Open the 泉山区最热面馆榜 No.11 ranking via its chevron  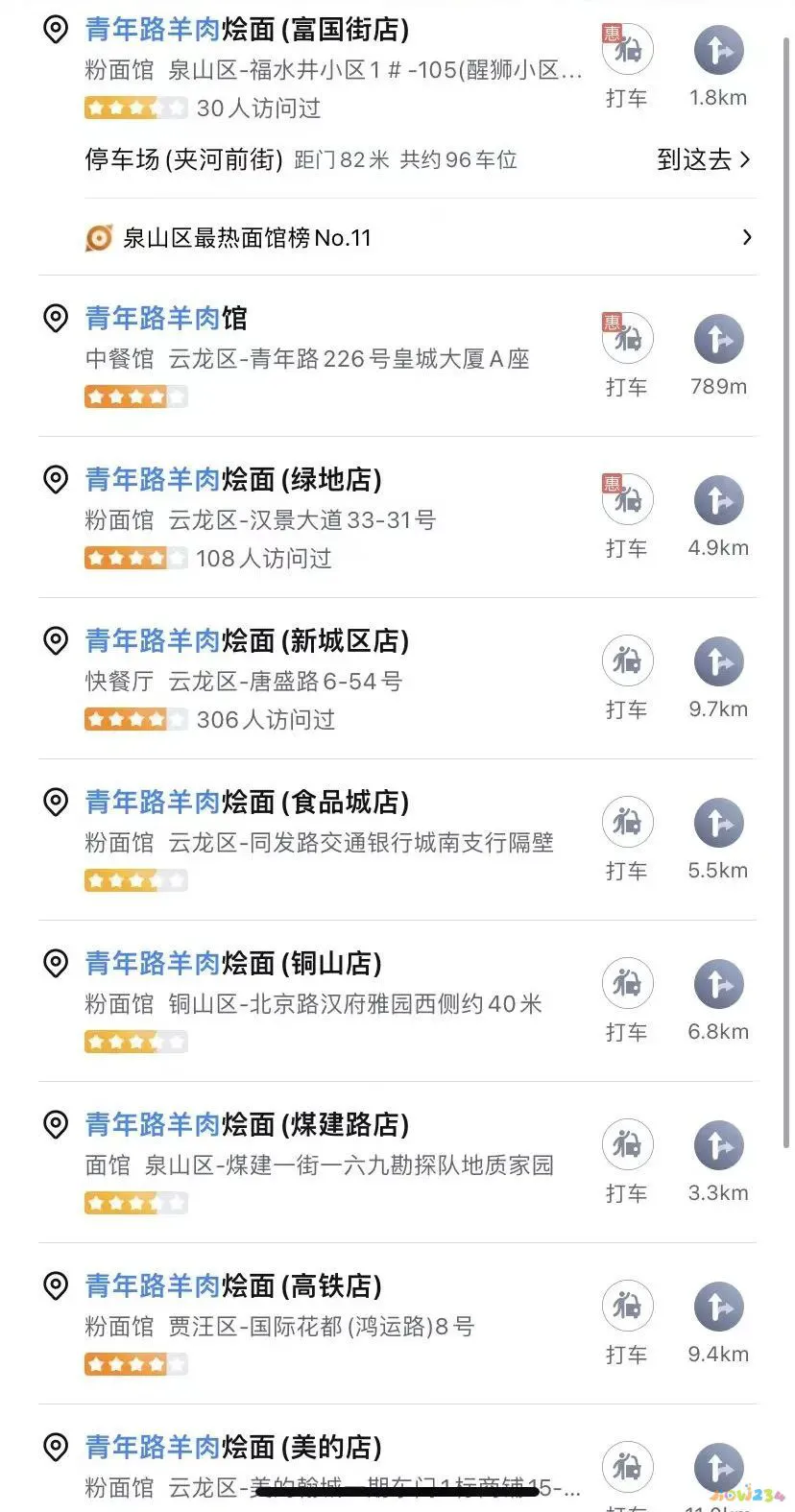(747, 236)
